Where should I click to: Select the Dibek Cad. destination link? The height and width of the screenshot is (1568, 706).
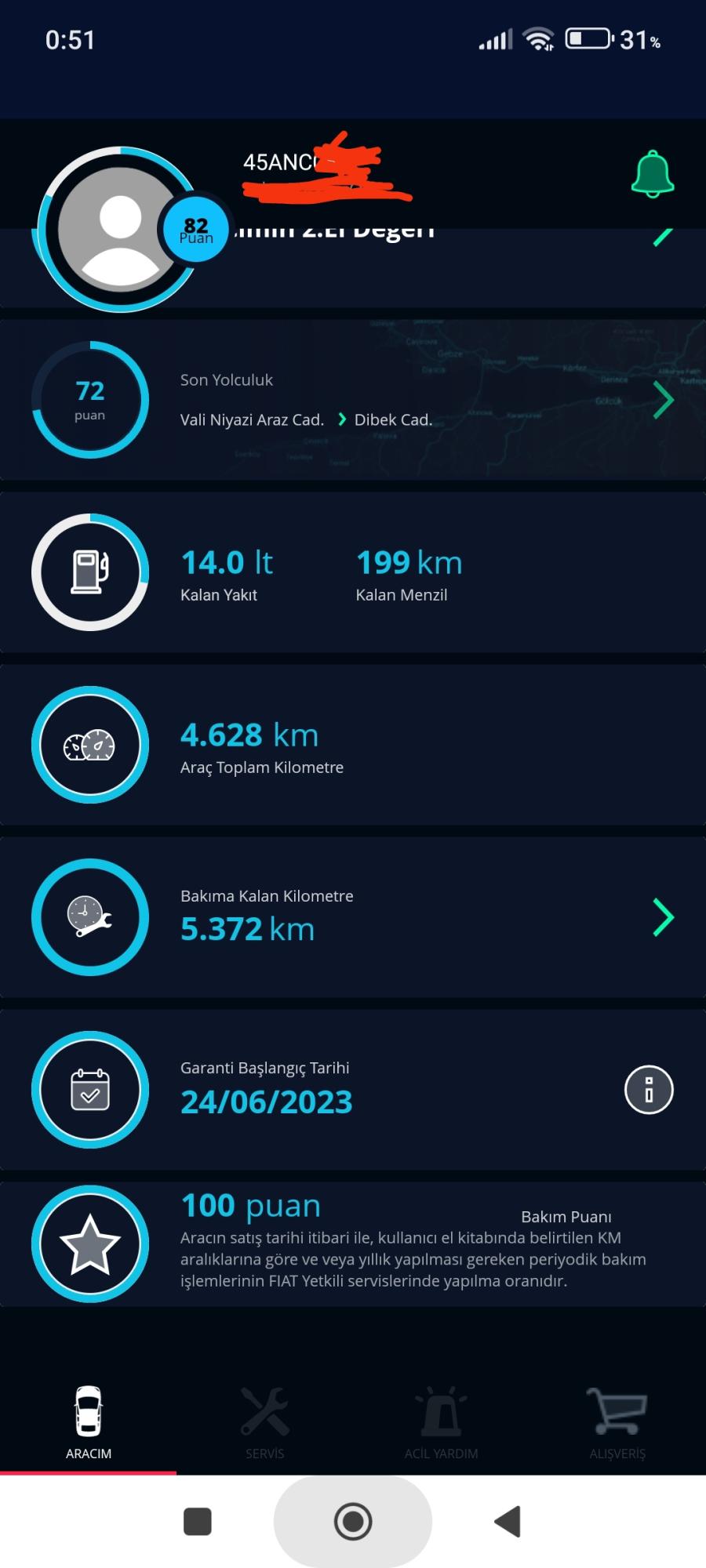click(x=392, y=419)
